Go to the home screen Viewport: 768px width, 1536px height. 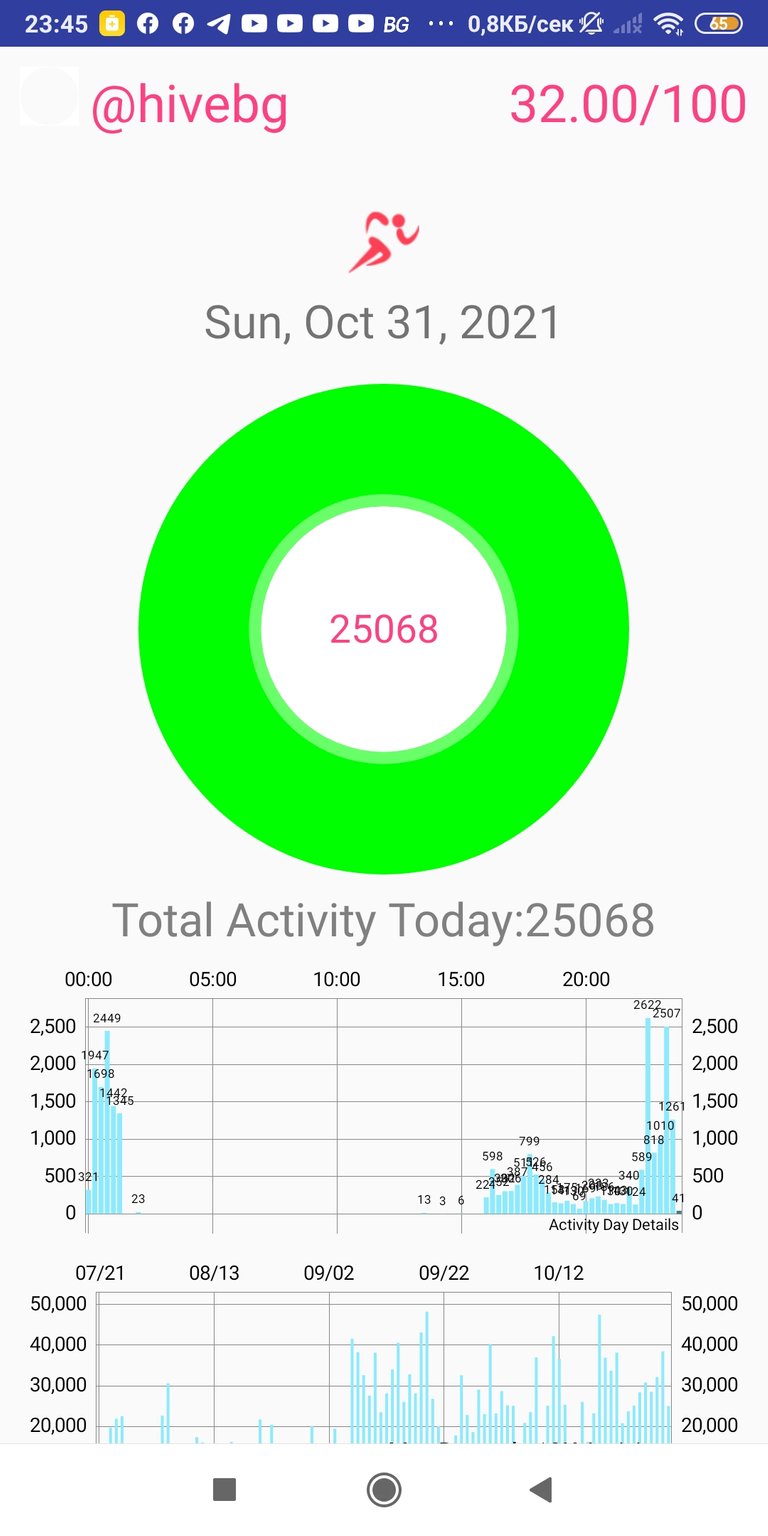pos(384,1490)
